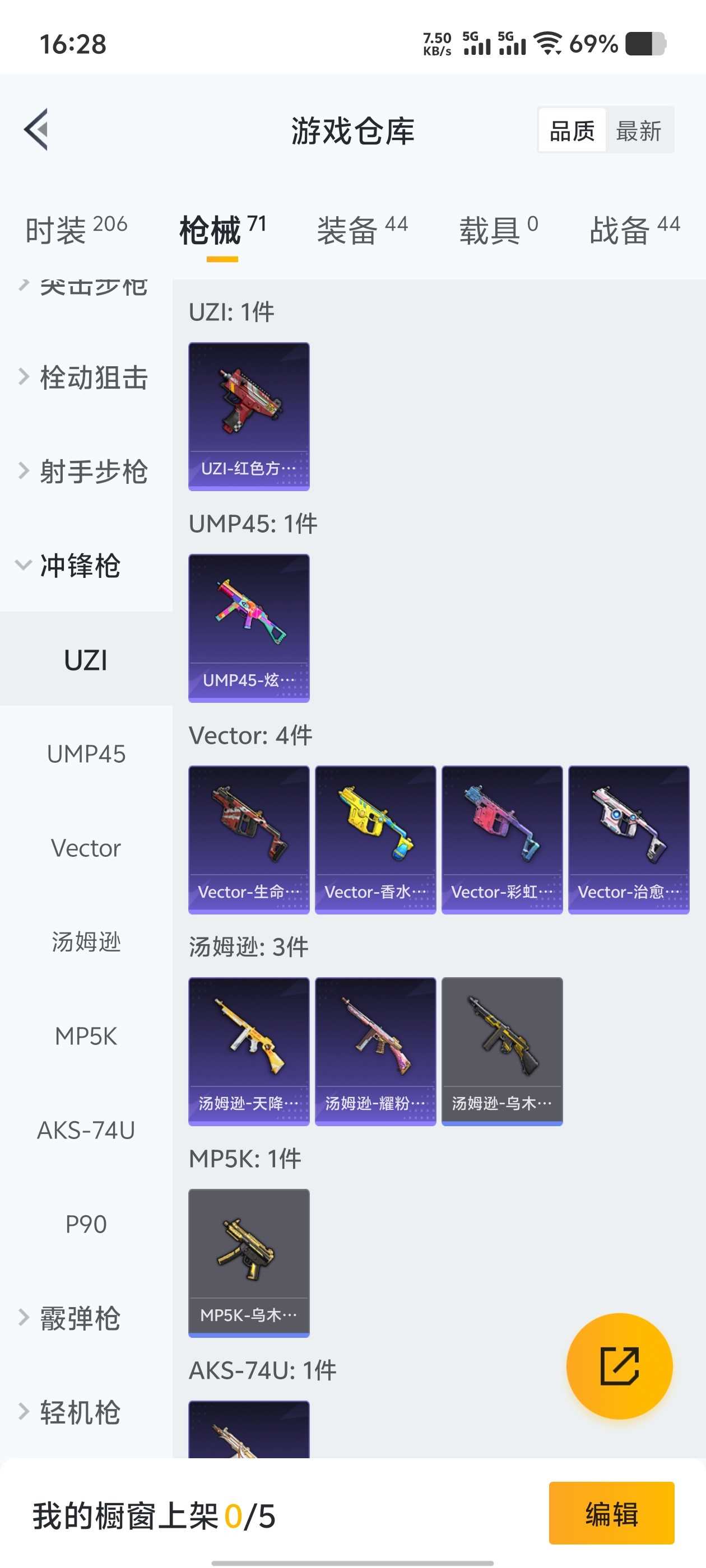Tap the 编辑 button
706x1568 pixels.
tap(611, 1513)
